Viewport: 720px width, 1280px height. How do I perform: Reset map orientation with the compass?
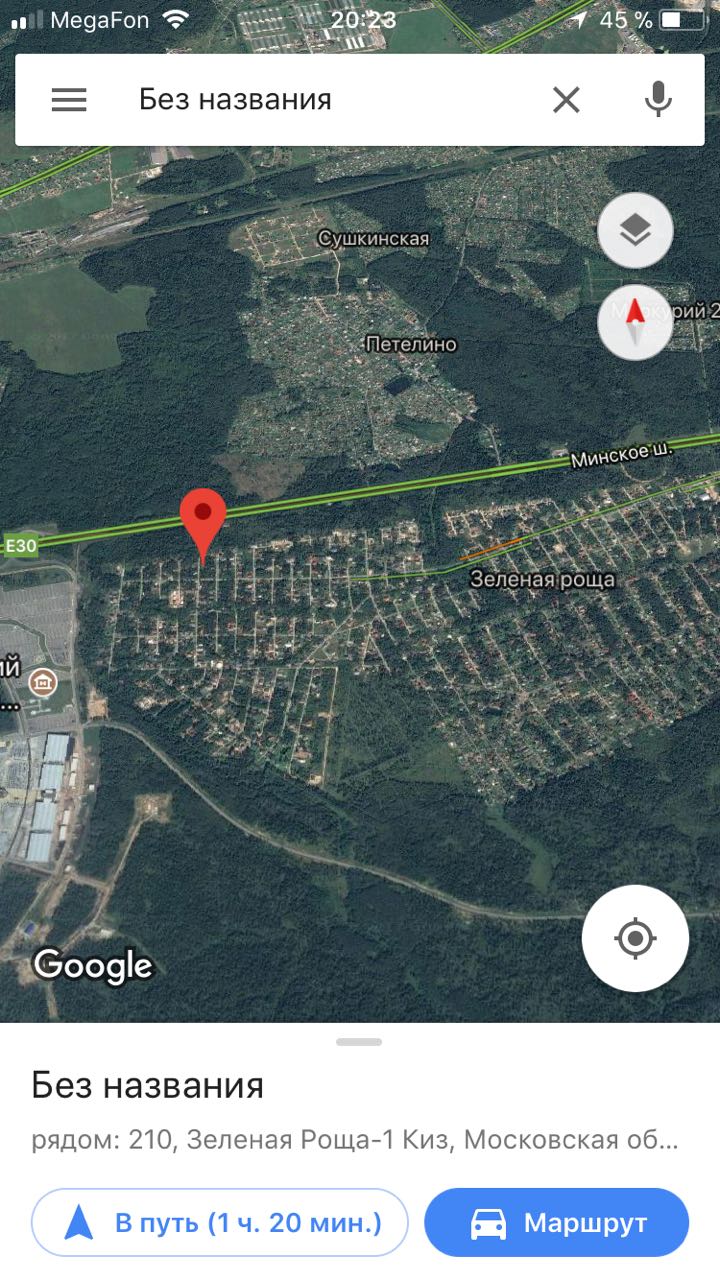635,322
